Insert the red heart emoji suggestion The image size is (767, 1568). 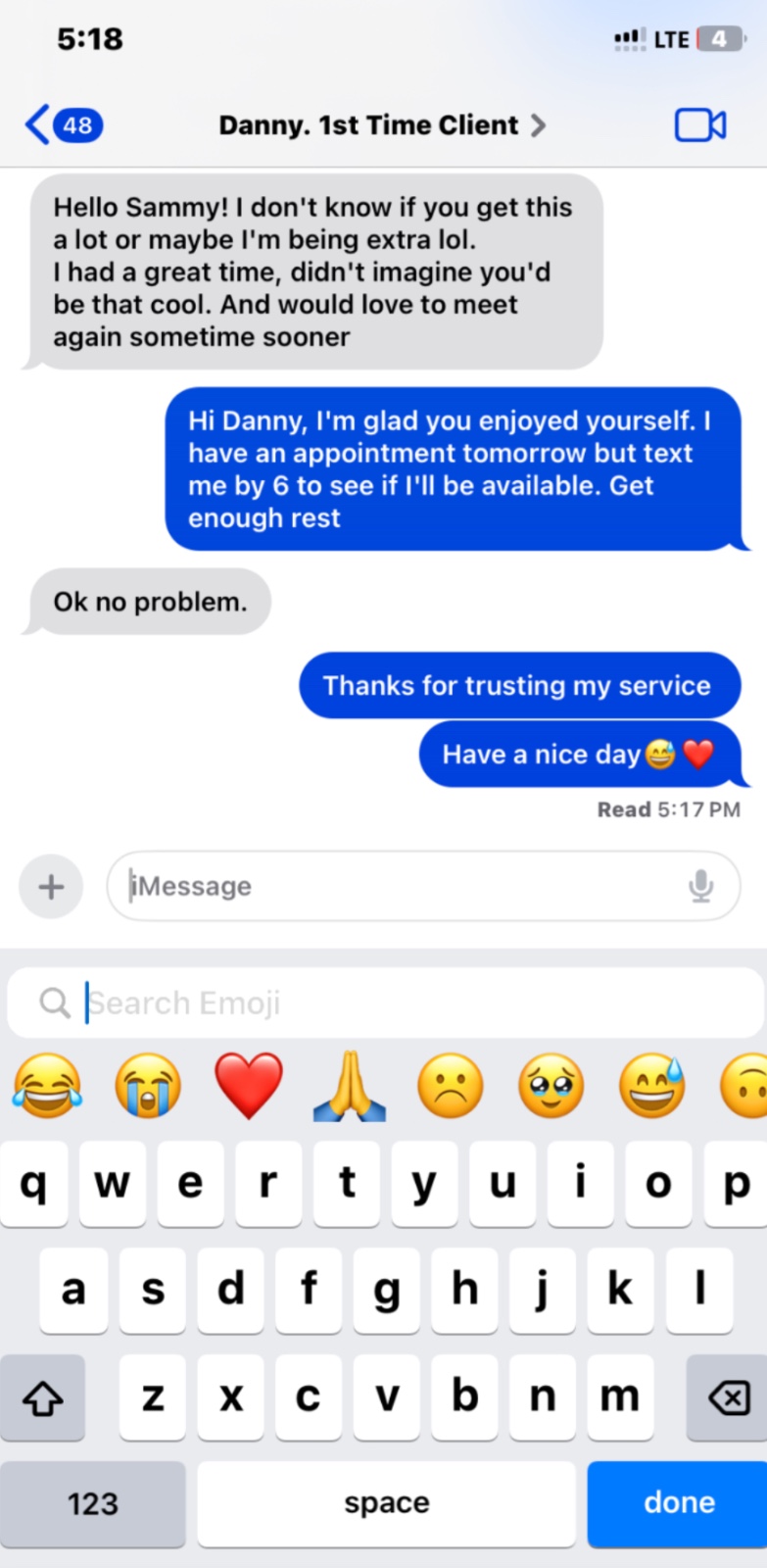[x=249, y=1086]
